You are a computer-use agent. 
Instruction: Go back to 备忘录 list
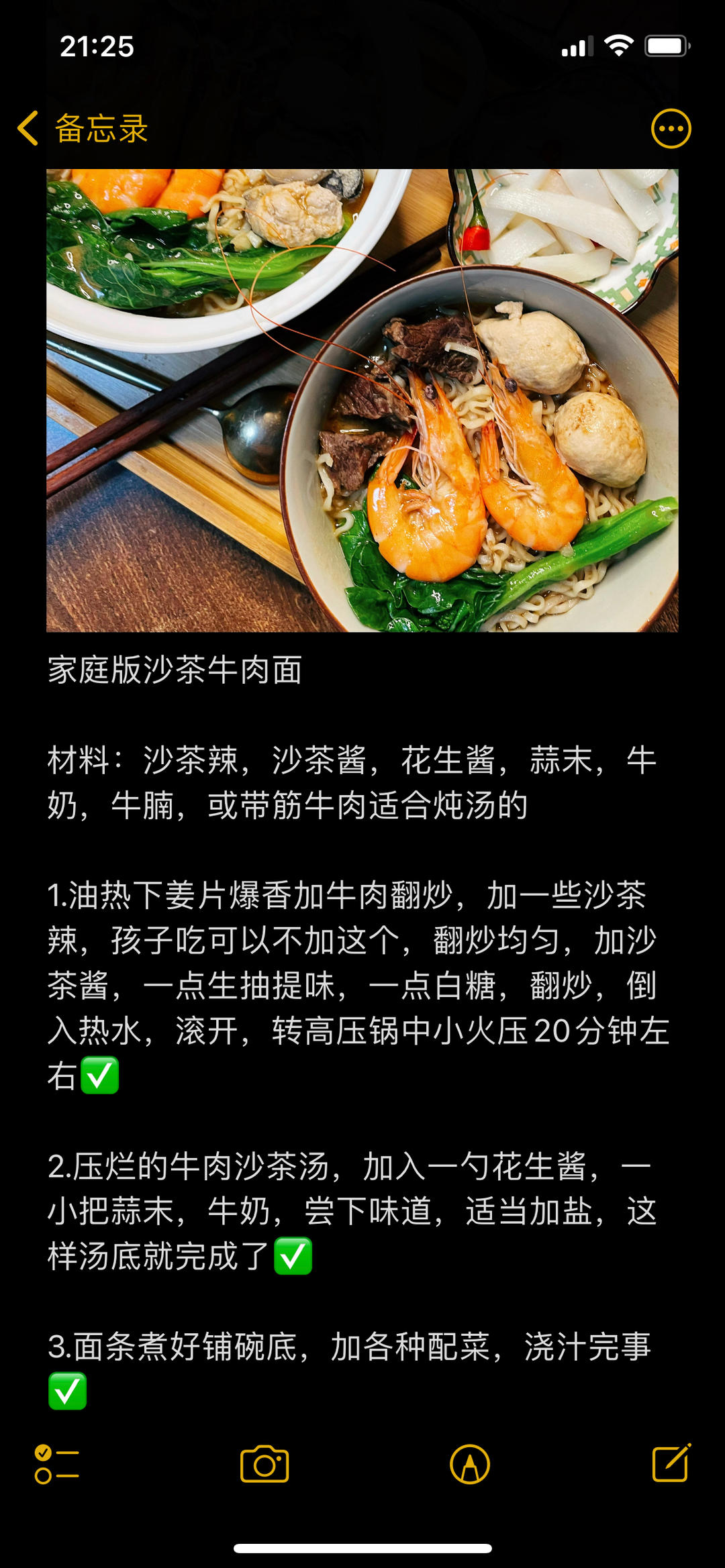(x=82, y=128)
